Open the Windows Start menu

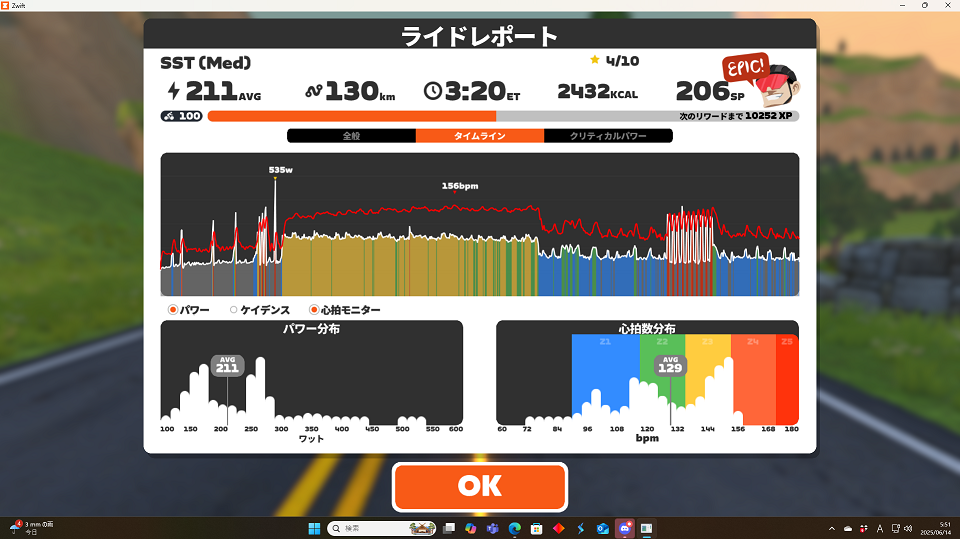[315, 528]
